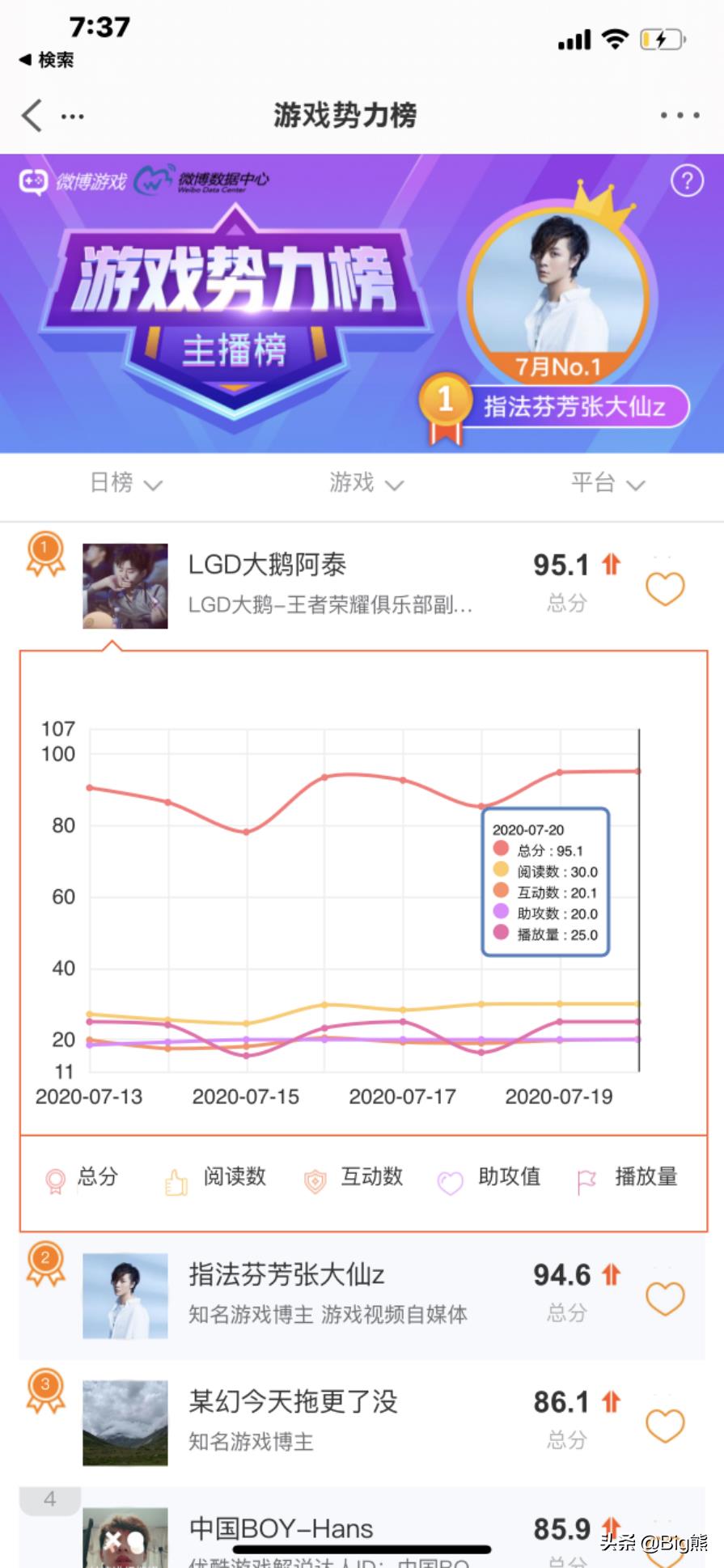This screenshot has width=724, height=1568.
Task: Toggle the 阅读数 chart legend
Action: pos(217,1178)
